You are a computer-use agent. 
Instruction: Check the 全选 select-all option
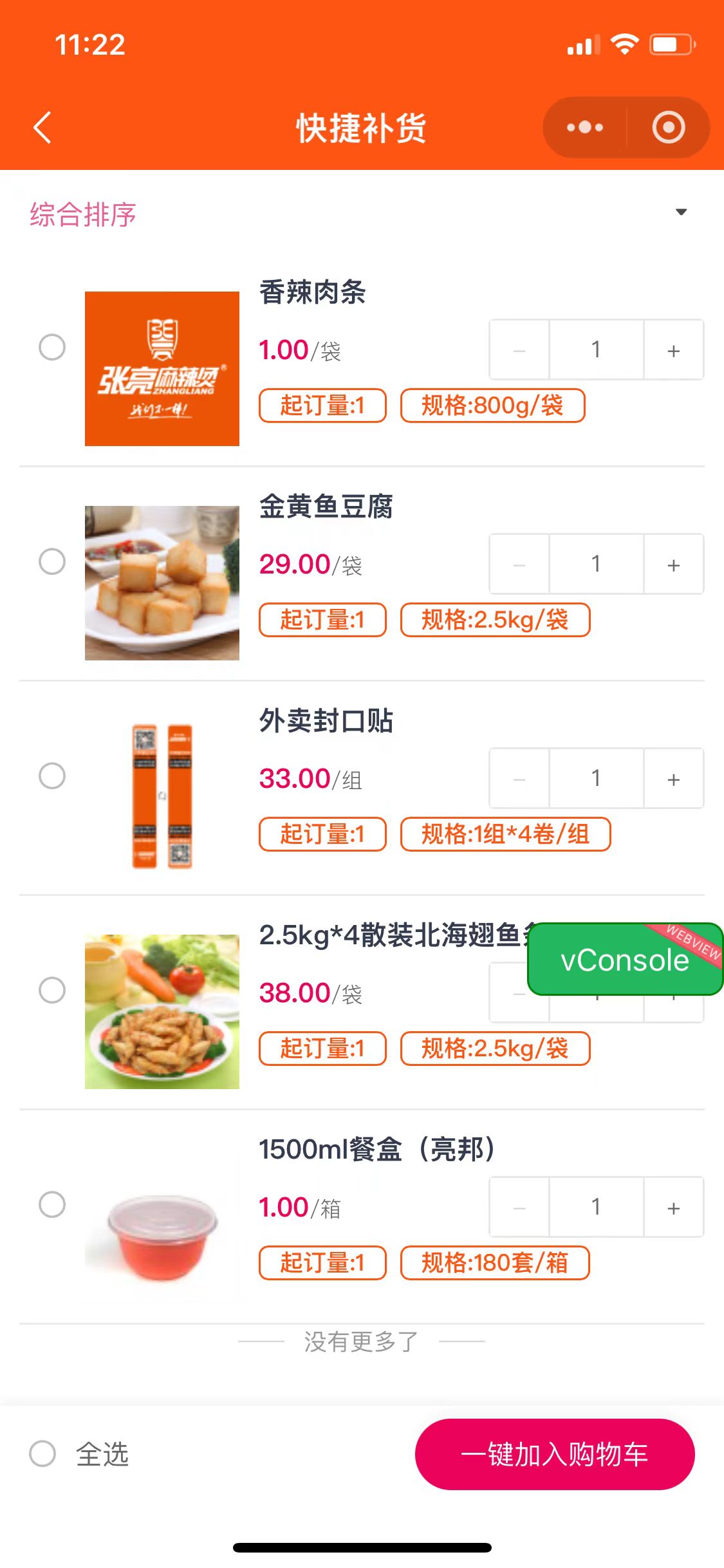pos(43,1453)
